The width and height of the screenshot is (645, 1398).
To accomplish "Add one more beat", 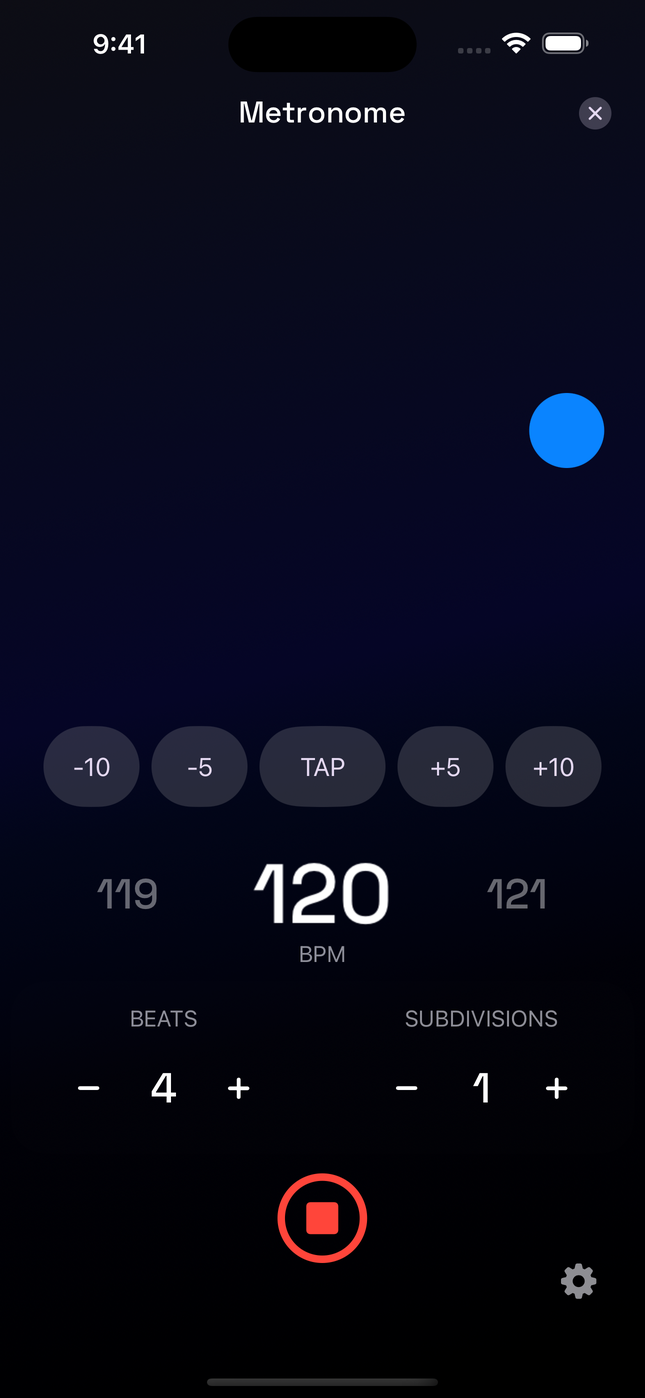I will [x=238, y=1088].
